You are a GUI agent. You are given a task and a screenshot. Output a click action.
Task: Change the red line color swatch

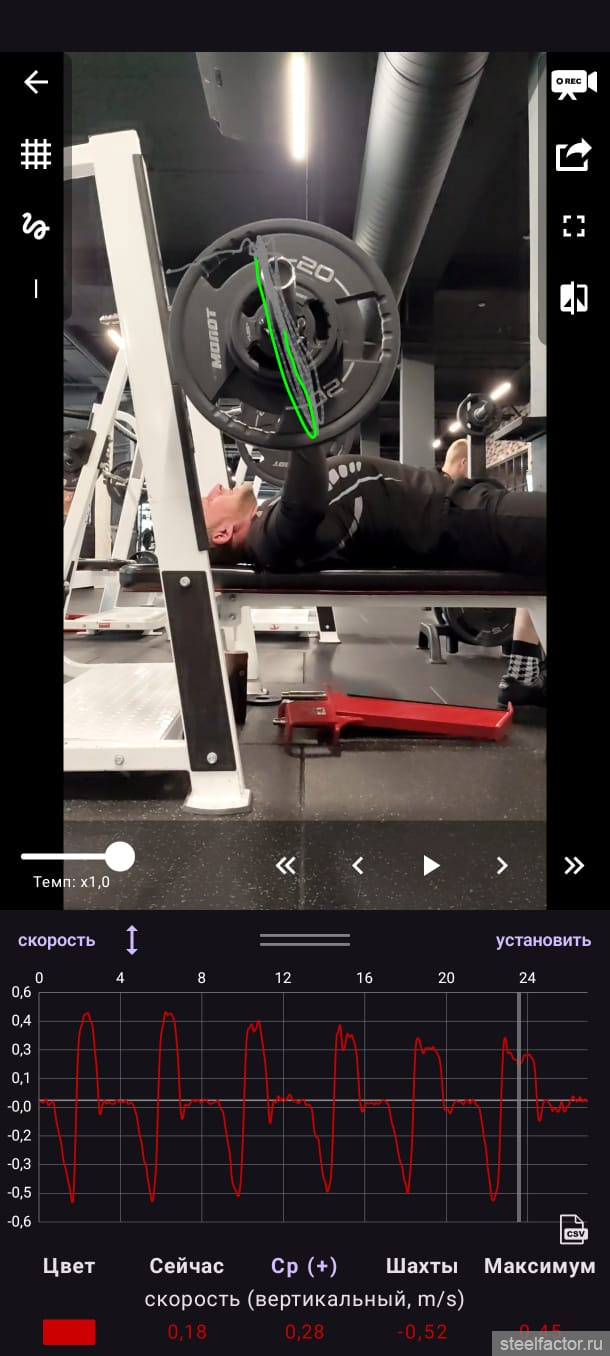click(x=69, y=1332)
